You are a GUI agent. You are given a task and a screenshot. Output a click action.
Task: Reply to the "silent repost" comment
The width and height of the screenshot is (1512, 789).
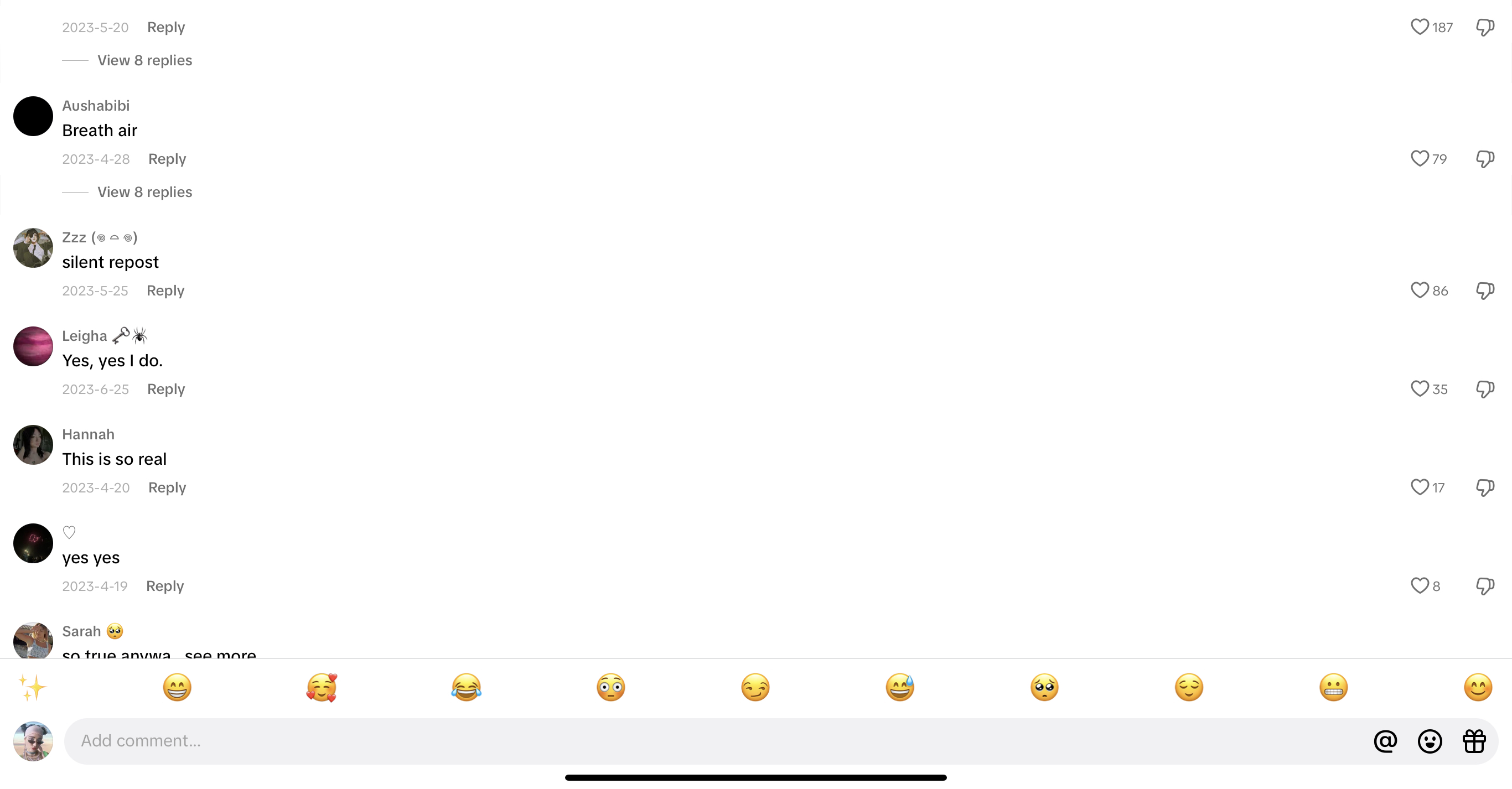[x=165, y=290]
